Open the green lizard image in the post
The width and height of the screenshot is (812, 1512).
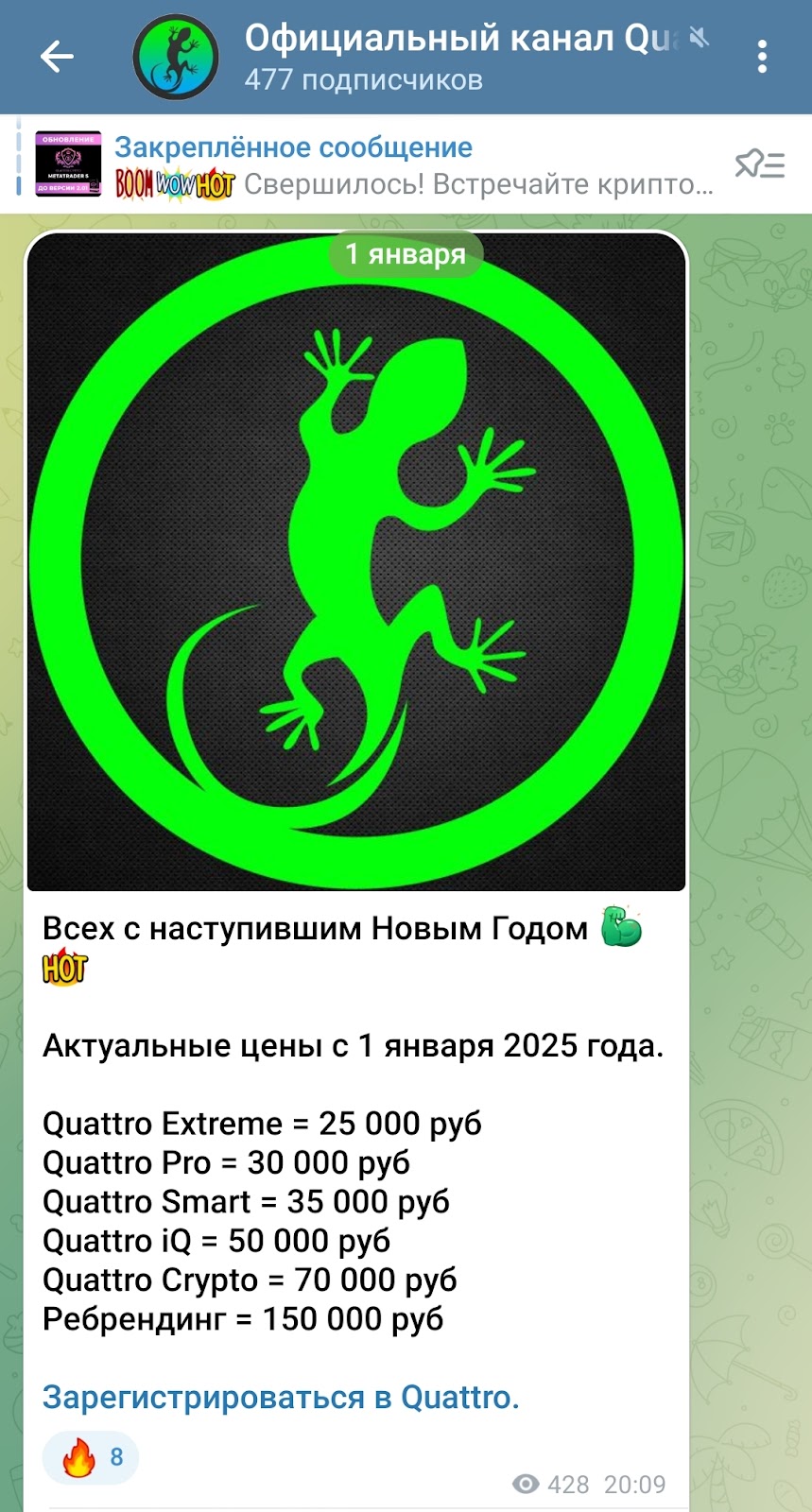355,563
